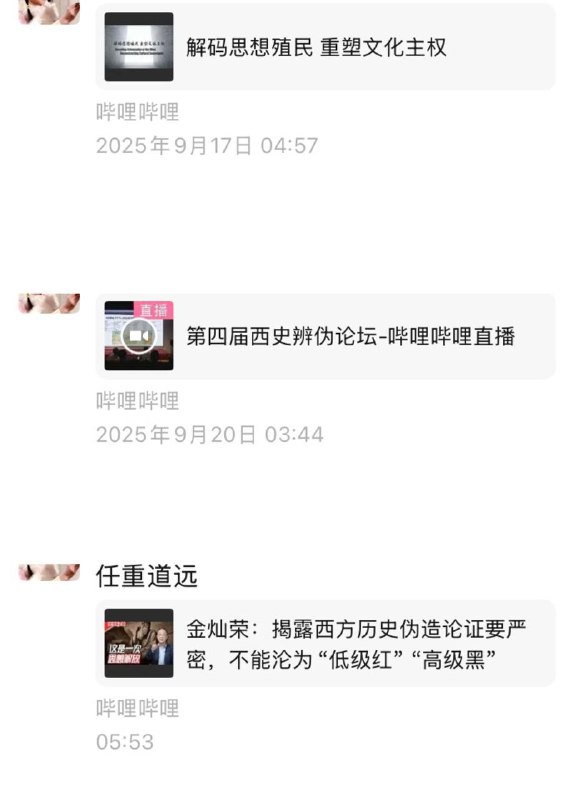Screen dimensions: 576x800
Task: Tap the avatar beside the 任重道远 post
Action: 49,572
